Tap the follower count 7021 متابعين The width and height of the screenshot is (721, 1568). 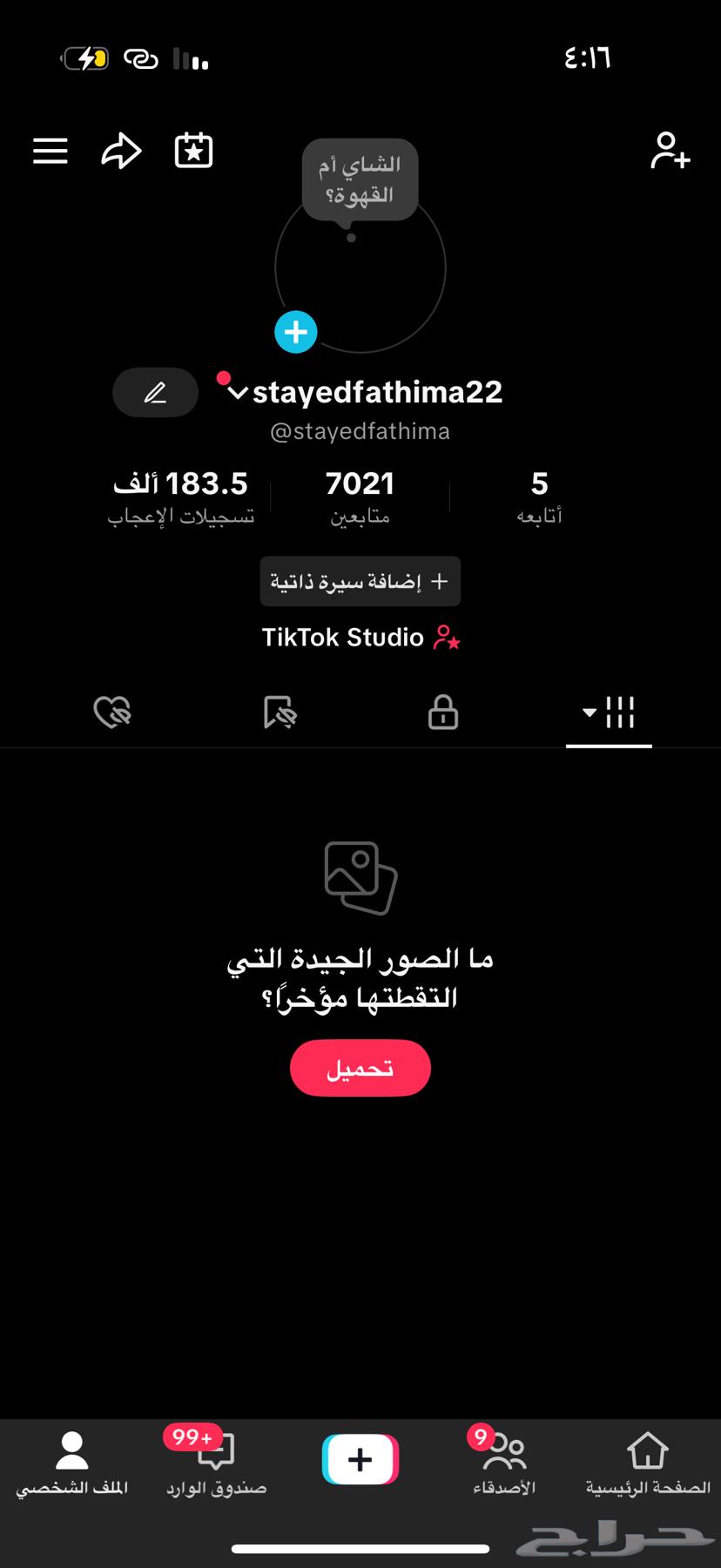(360, 497)
